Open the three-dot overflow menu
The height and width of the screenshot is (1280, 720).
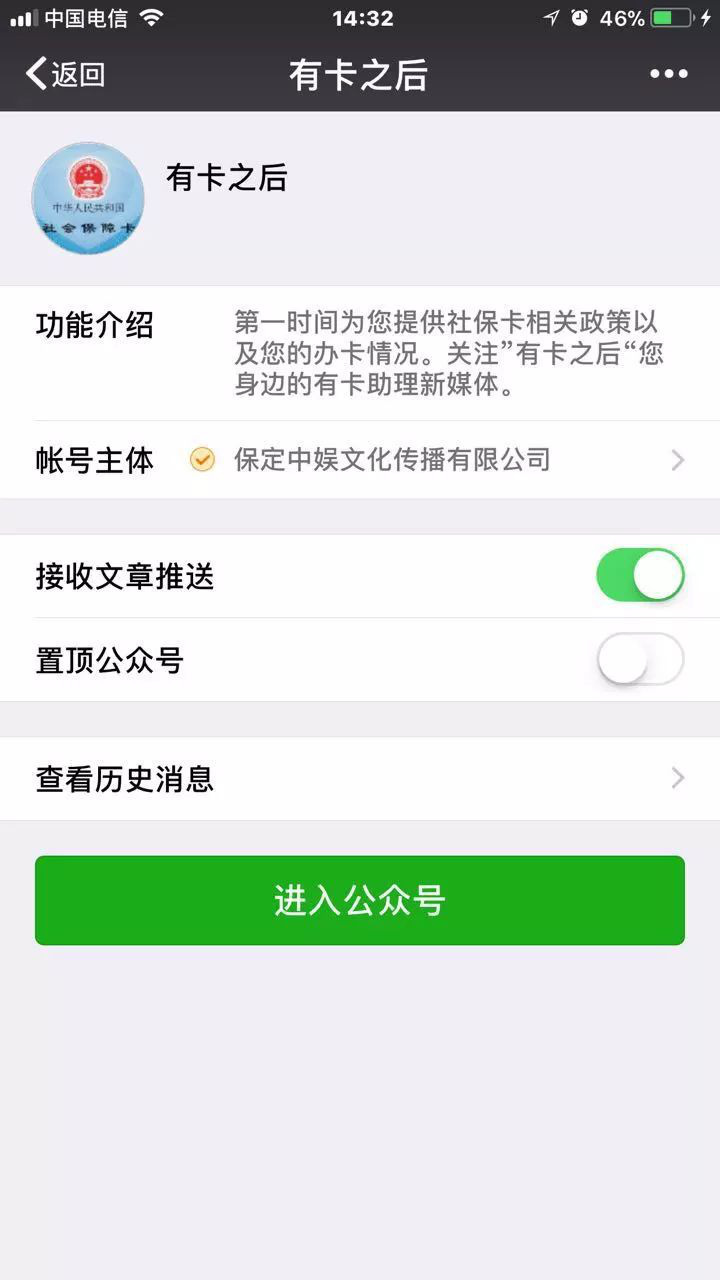pos(668,74)
